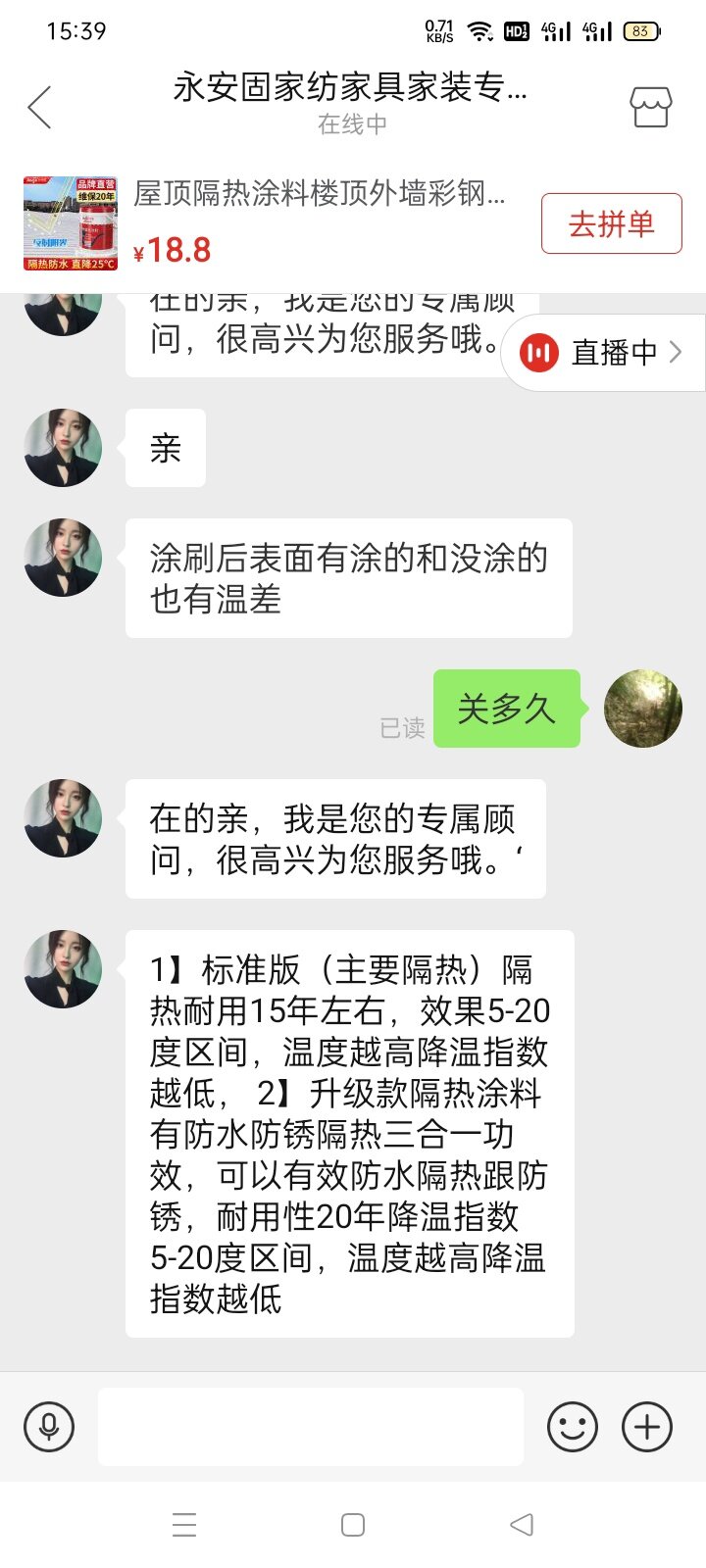The width and height of the screenshot is (706, 1568).
Task: Open the plus attachment menu
Action: tap(647, 1426)
